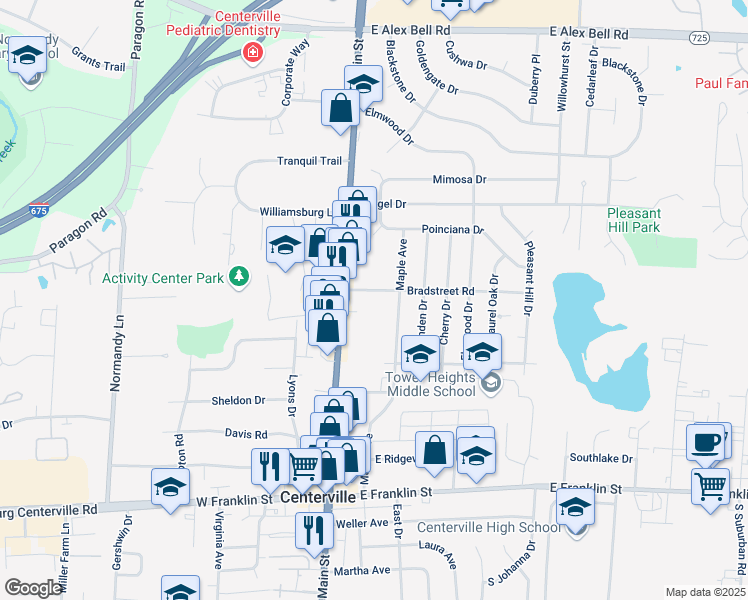Select the shopping cart marker by S Suburban Rd

coord(710,486)
